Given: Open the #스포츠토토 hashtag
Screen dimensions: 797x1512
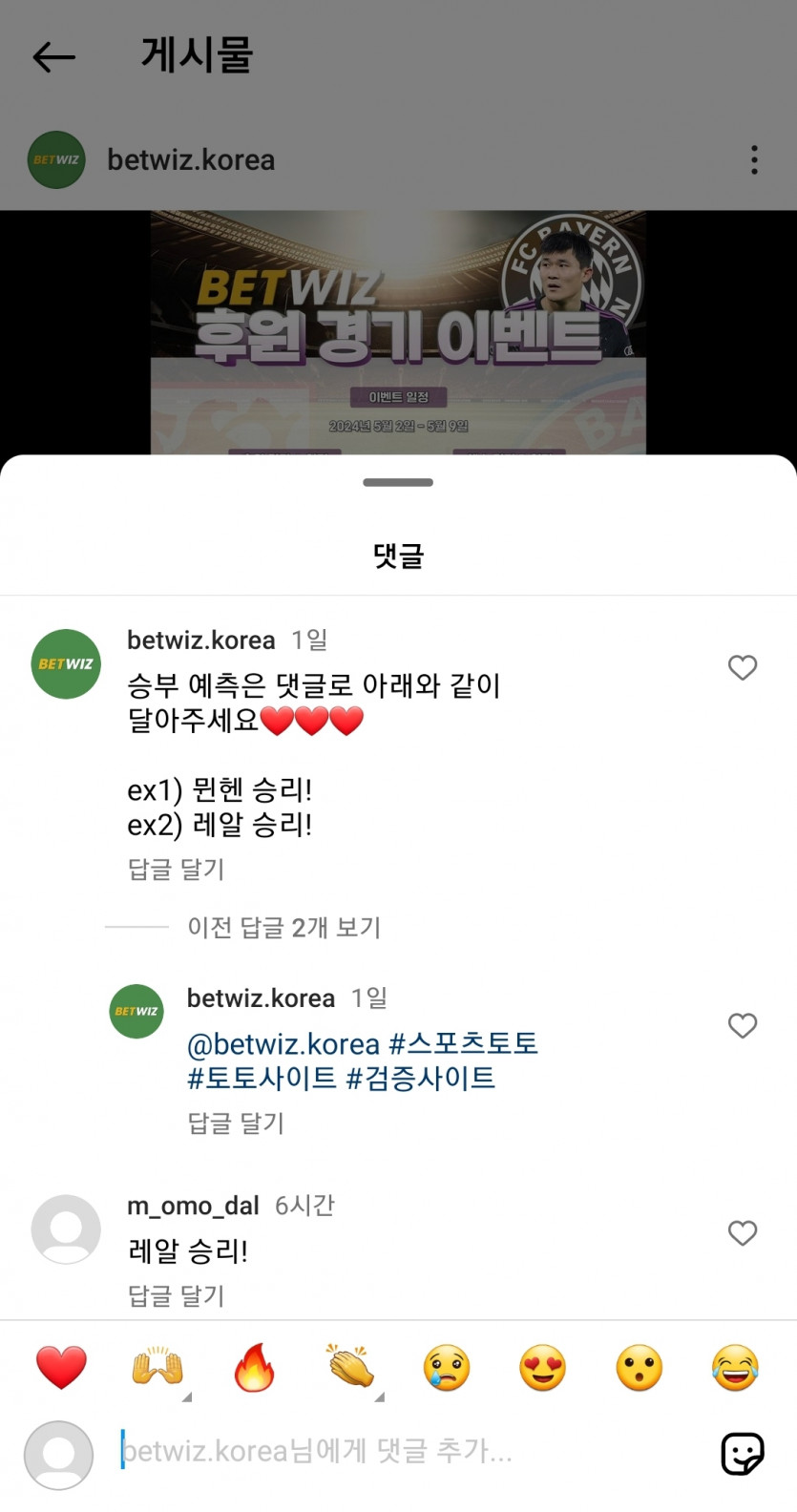Looking at the screenshot, I should pyautogui.click(x=464, y=1043).
